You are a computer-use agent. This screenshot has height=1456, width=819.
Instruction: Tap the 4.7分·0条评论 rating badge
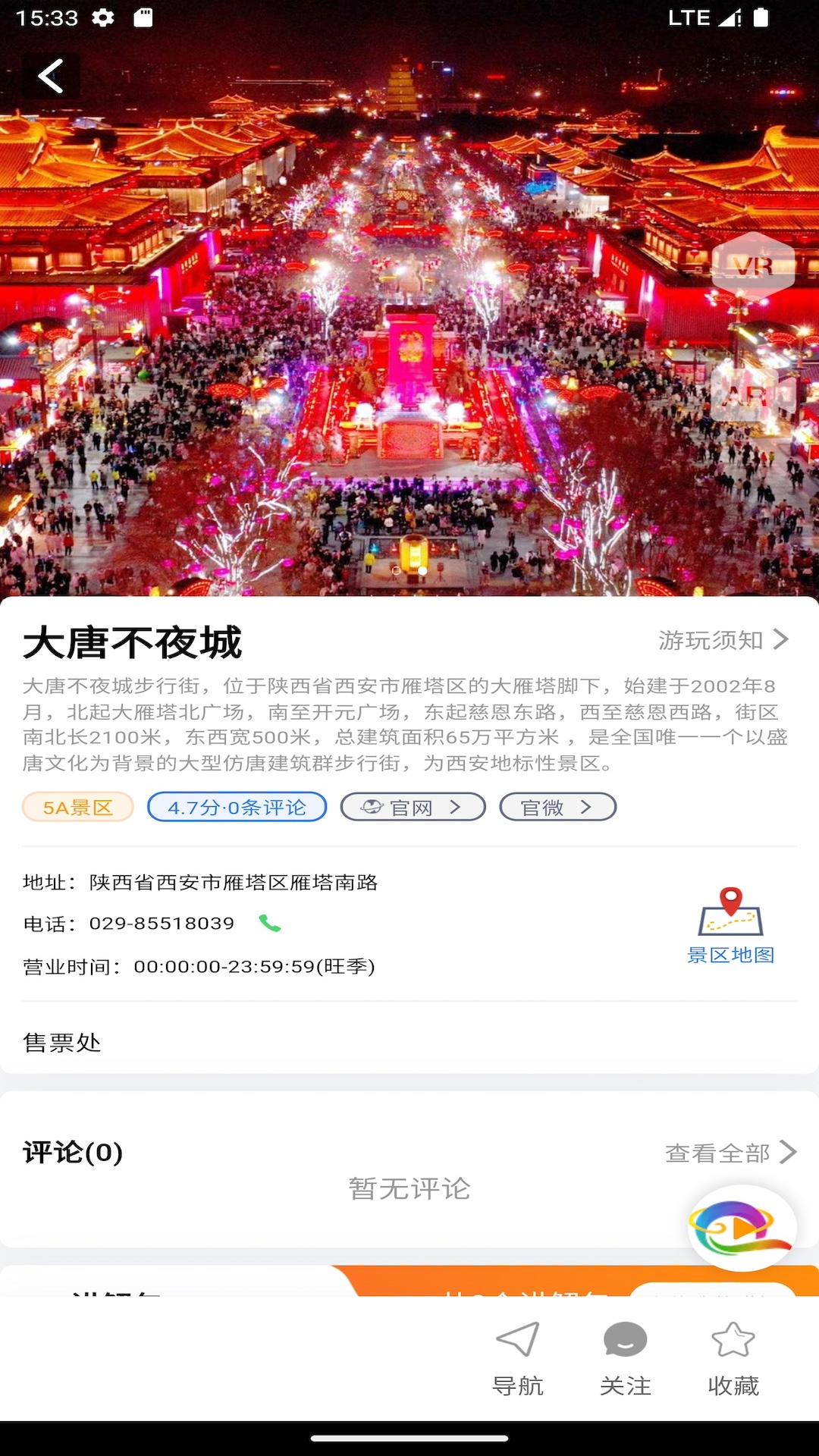tap(236, 807)
